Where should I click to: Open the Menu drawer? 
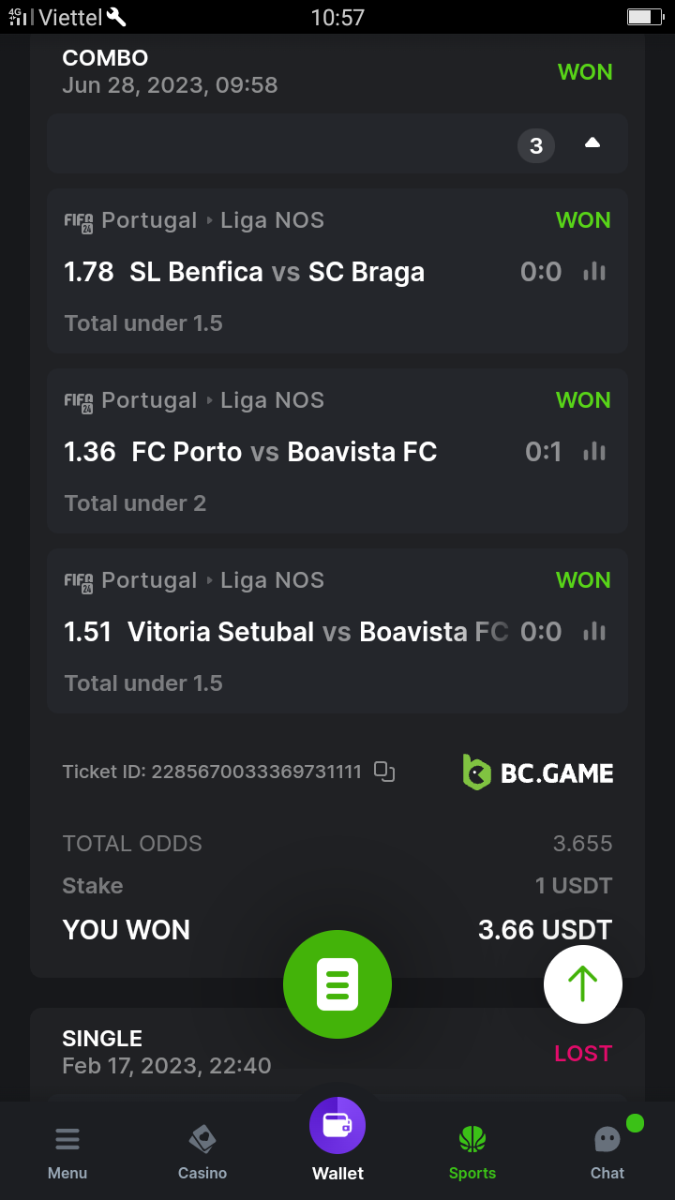[x=67, y=1152]
